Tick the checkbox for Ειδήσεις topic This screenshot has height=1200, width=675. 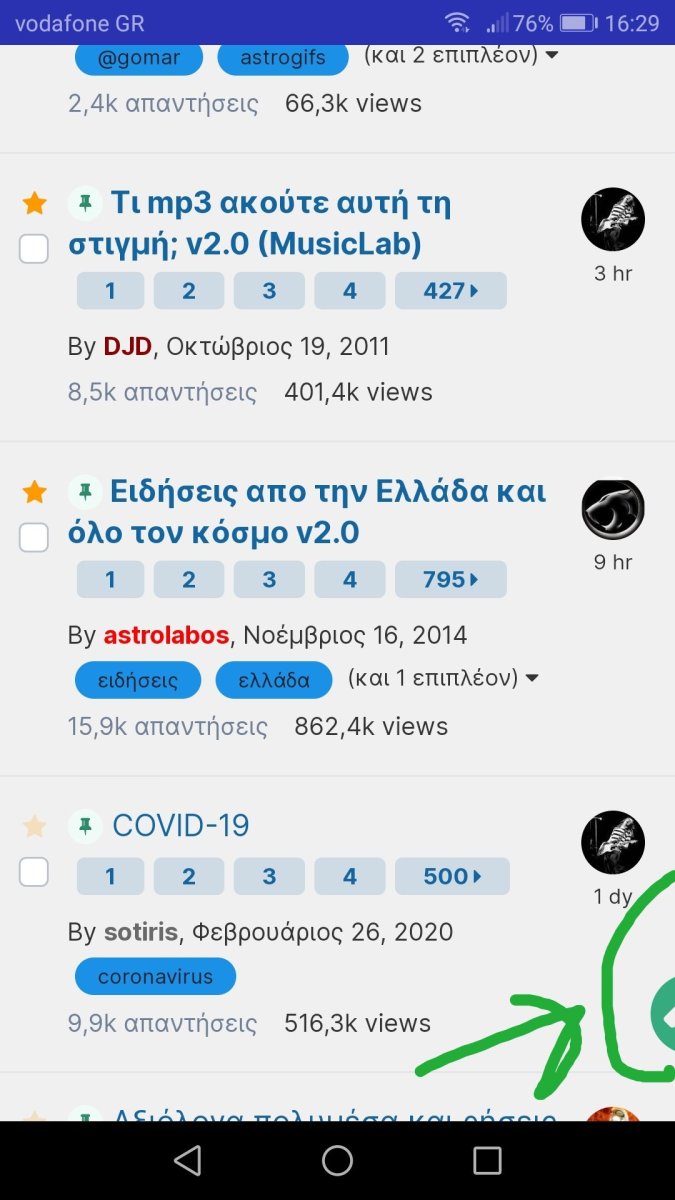[x=34, y=537]
